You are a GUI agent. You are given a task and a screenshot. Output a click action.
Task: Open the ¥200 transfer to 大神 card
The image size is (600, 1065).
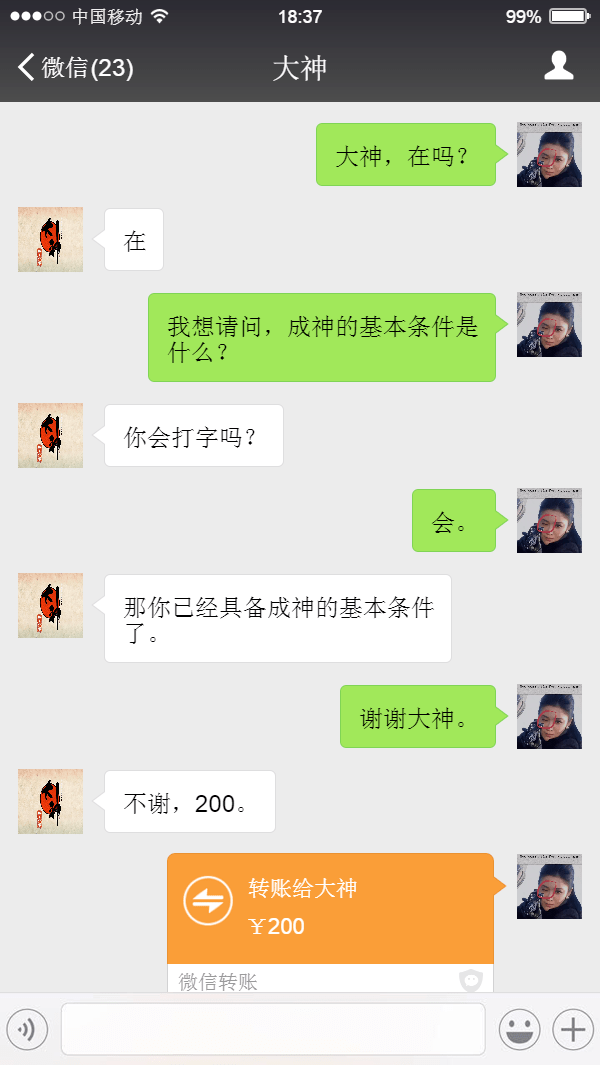pyautogui.click(x=330, y=908)
